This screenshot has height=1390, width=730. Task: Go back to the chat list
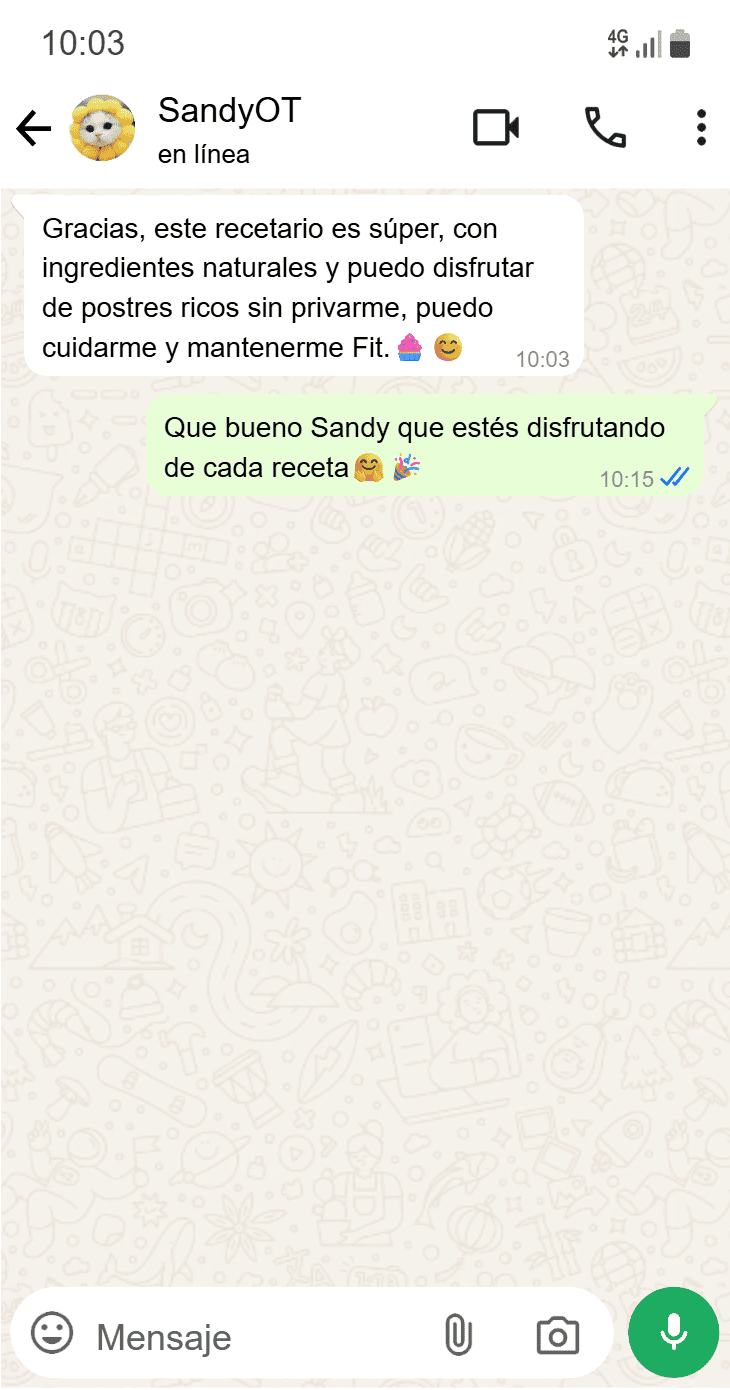point(33,129)
